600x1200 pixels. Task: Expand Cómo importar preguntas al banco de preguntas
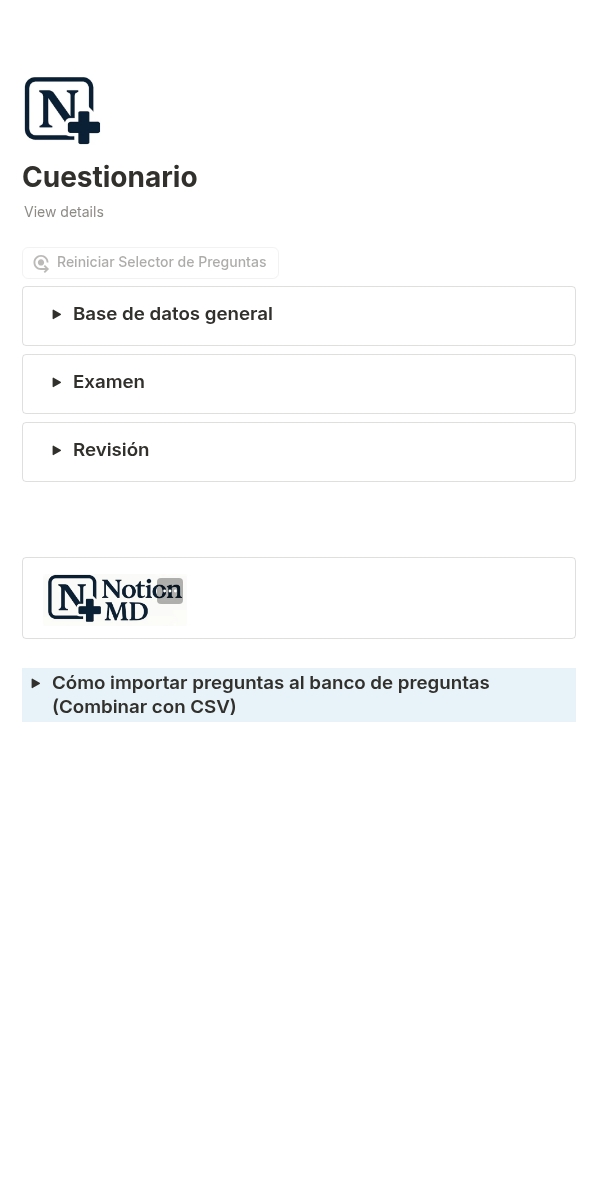pyautogui.click(x=36, y=684)
